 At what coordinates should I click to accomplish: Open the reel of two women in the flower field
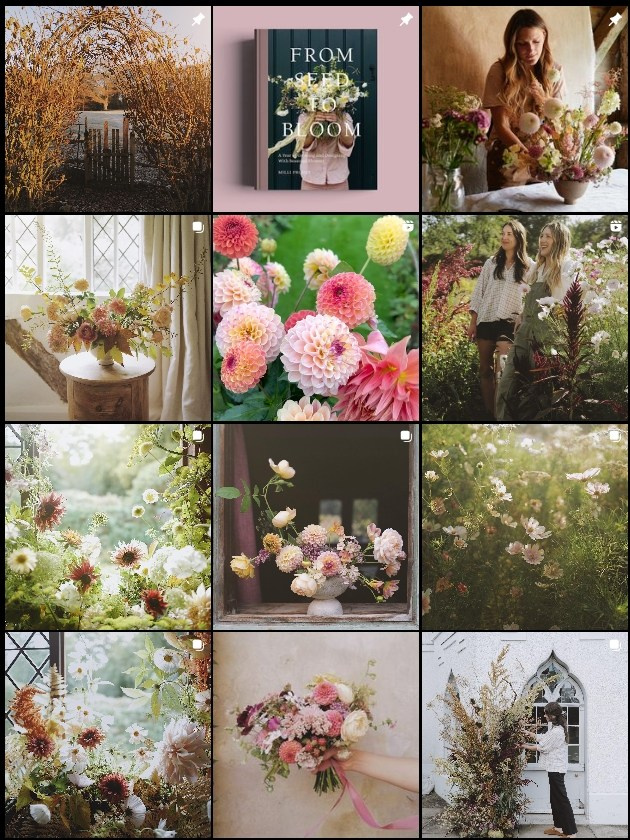pyautogui.click(x=524, y=317)
